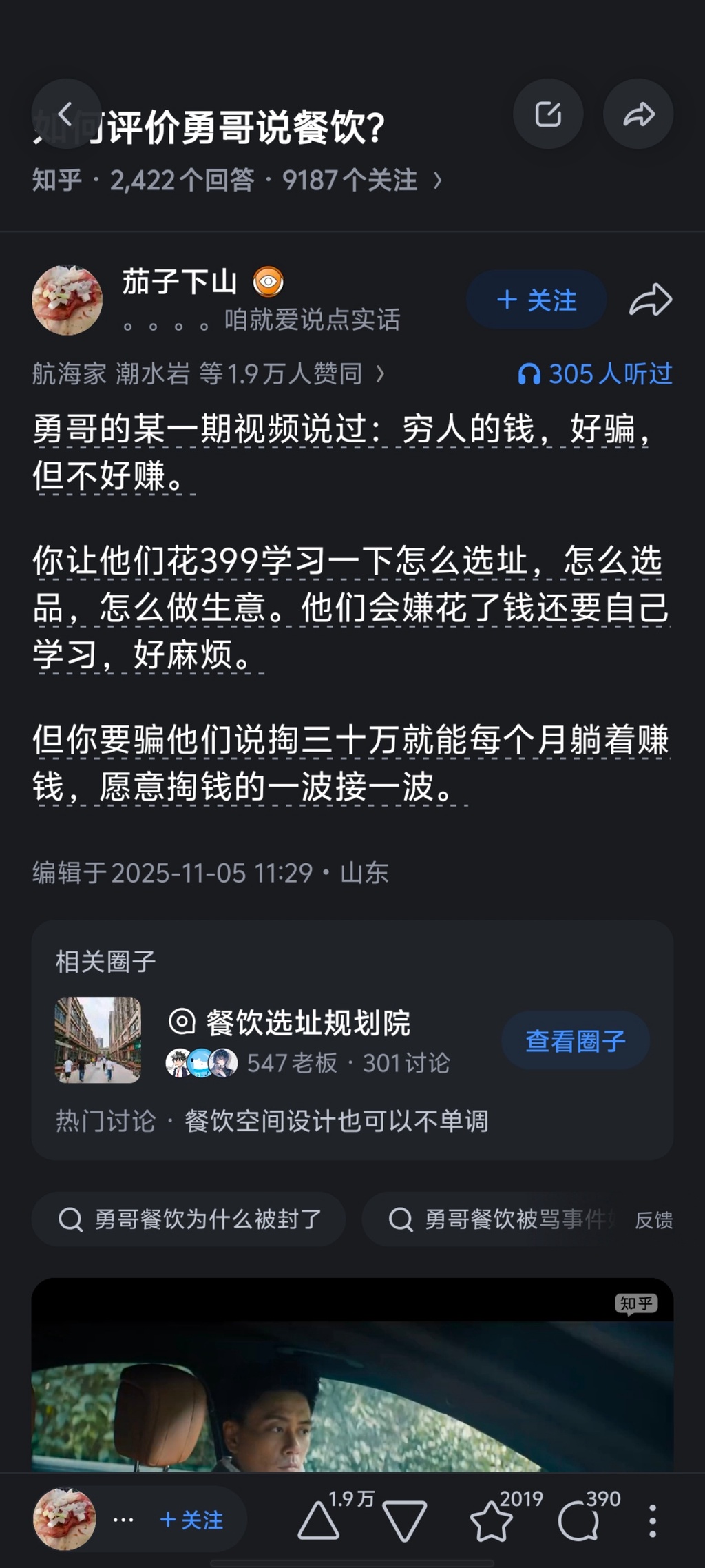Open 茄子下山's profile avatar

pos(67,300)
